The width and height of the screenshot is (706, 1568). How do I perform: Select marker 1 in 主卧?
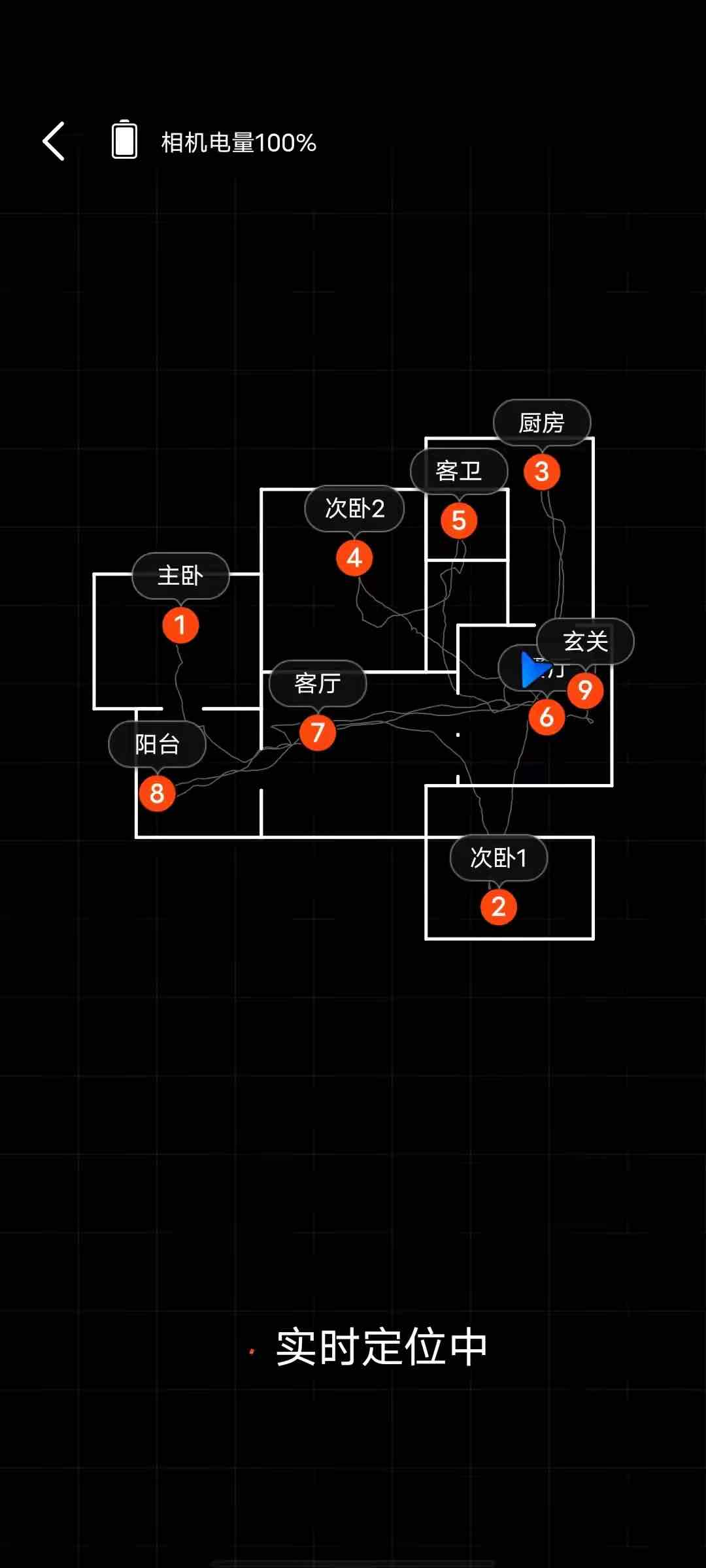coord(180,625)
